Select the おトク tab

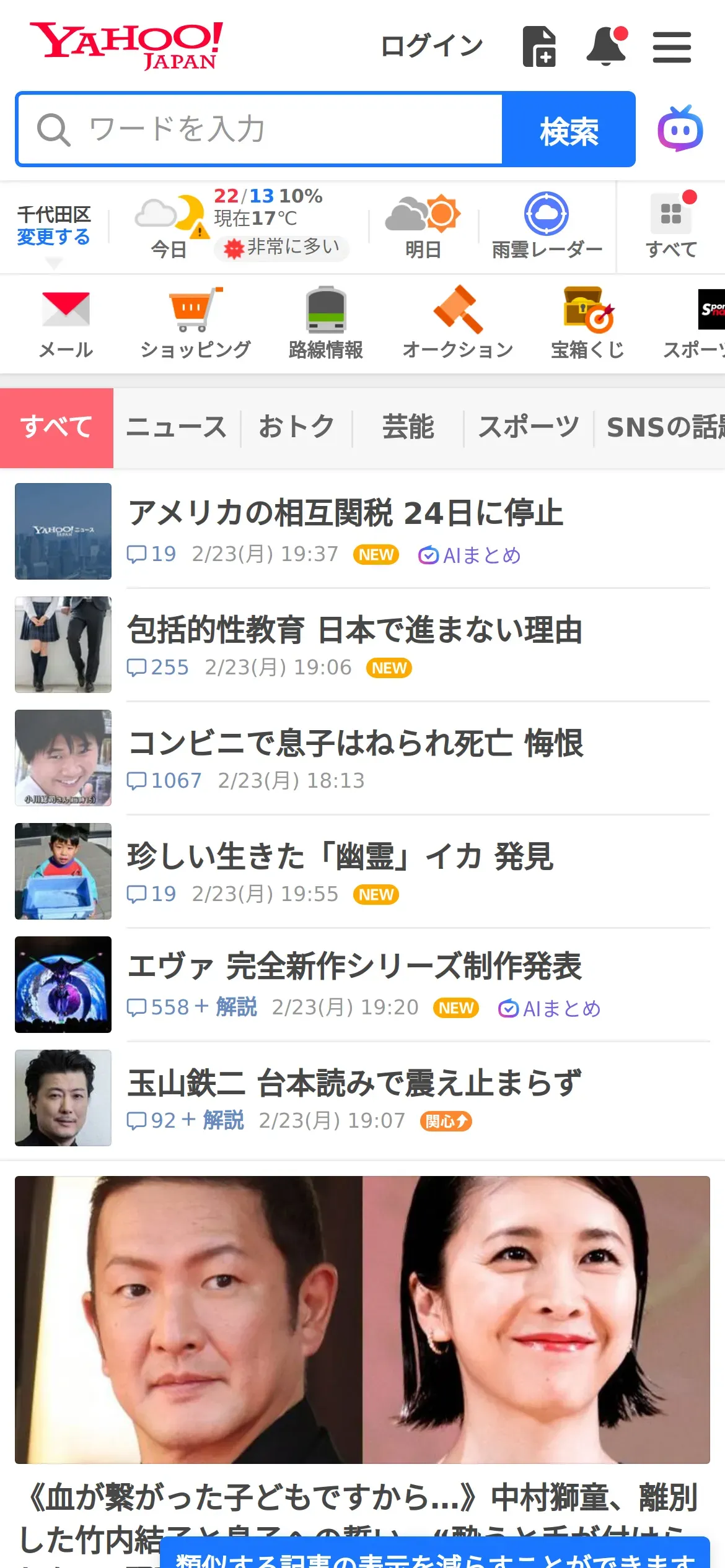[x=296, y=428]
